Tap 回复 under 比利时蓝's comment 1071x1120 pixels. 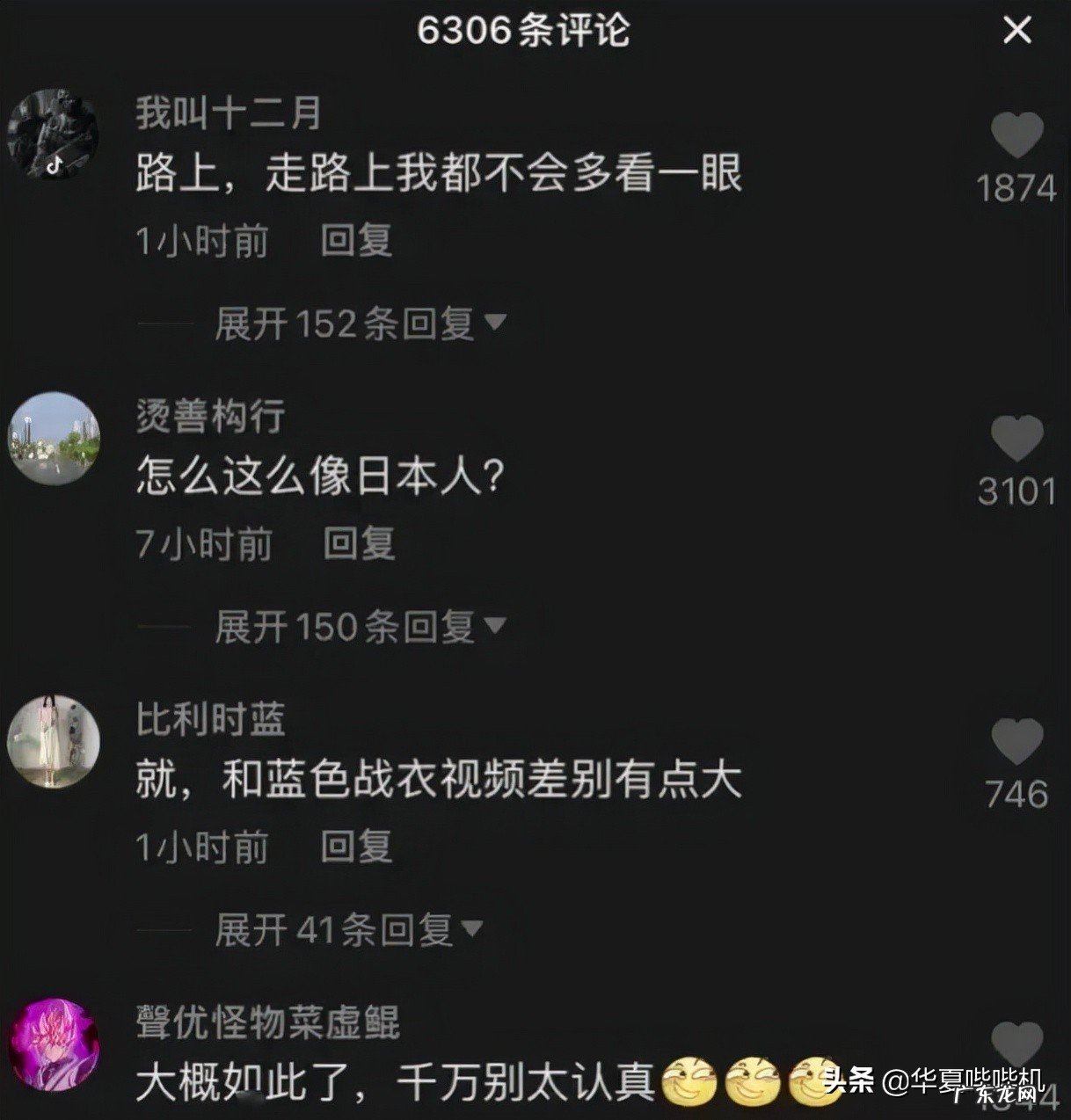point(358,848)
